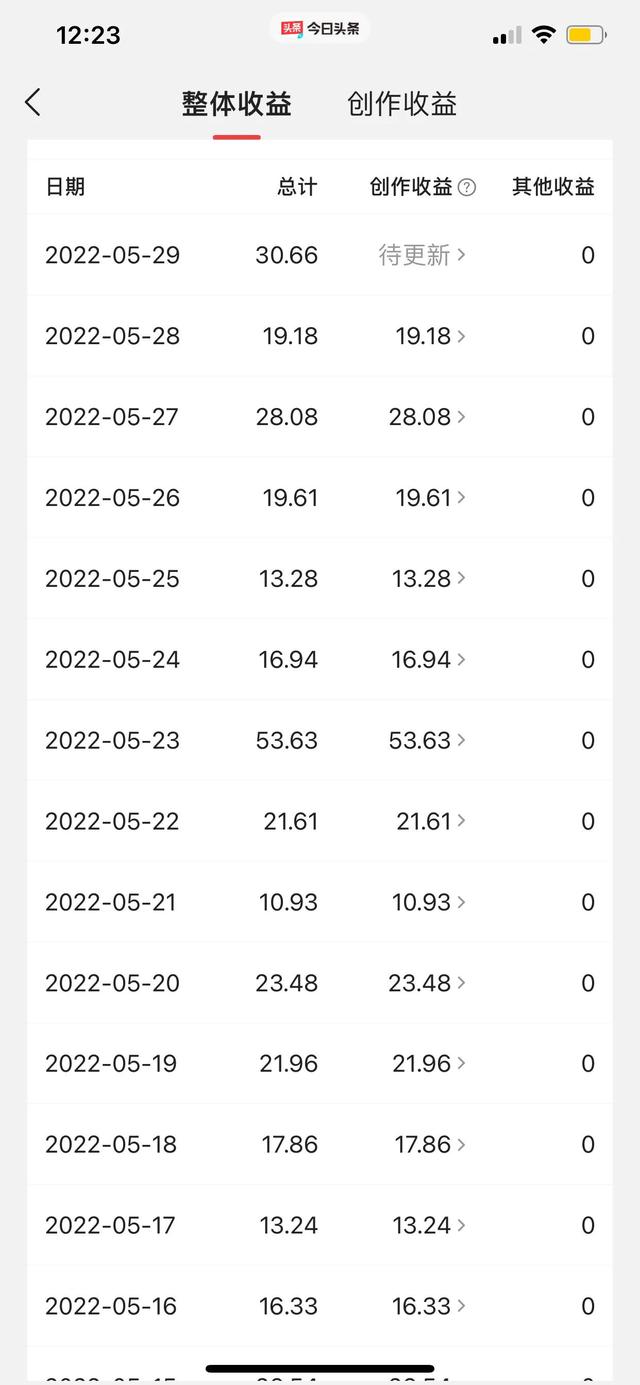The height and width of the screenshot is (1385, 640).
Task: Tap the 13.28 earnings for 2022-05-25
Action: pos(430,579)
